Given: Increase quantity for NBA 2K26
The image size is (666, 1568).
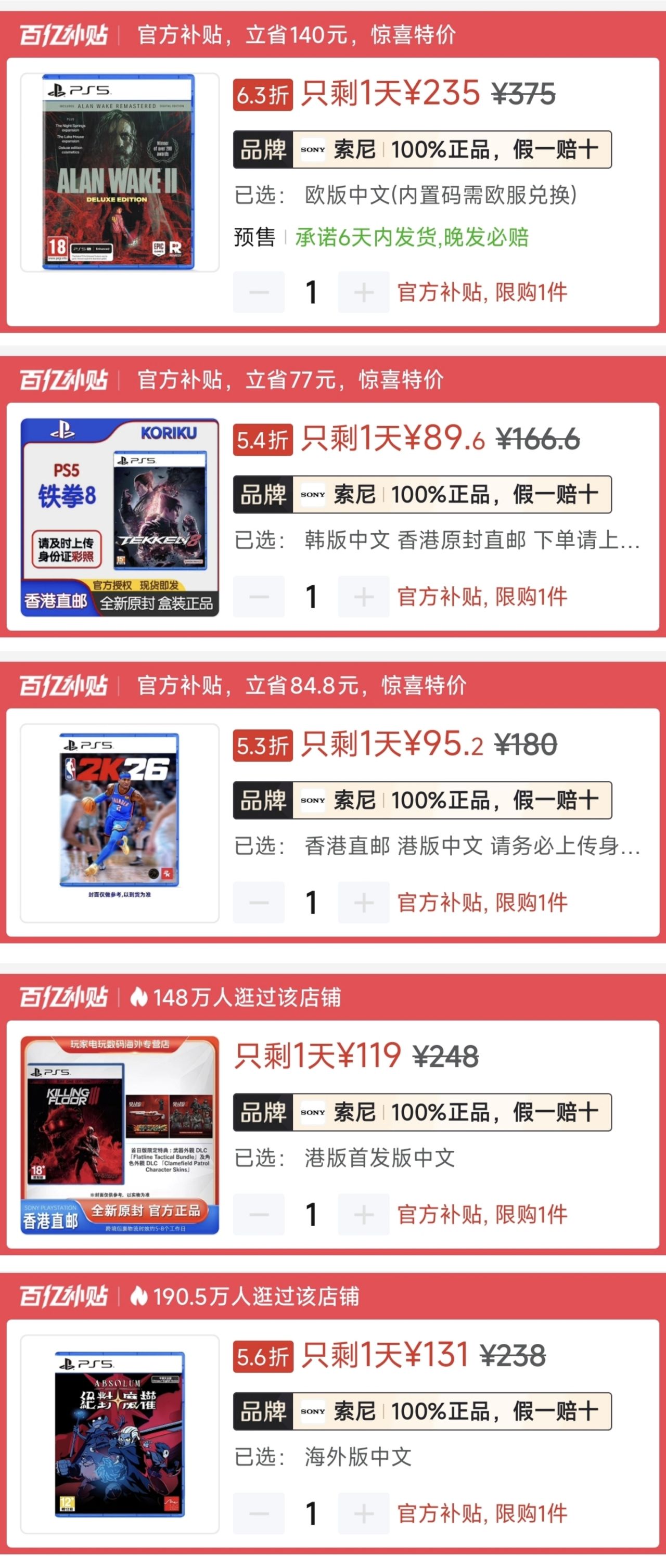Looking at the screenshot, I should (364, 902).
